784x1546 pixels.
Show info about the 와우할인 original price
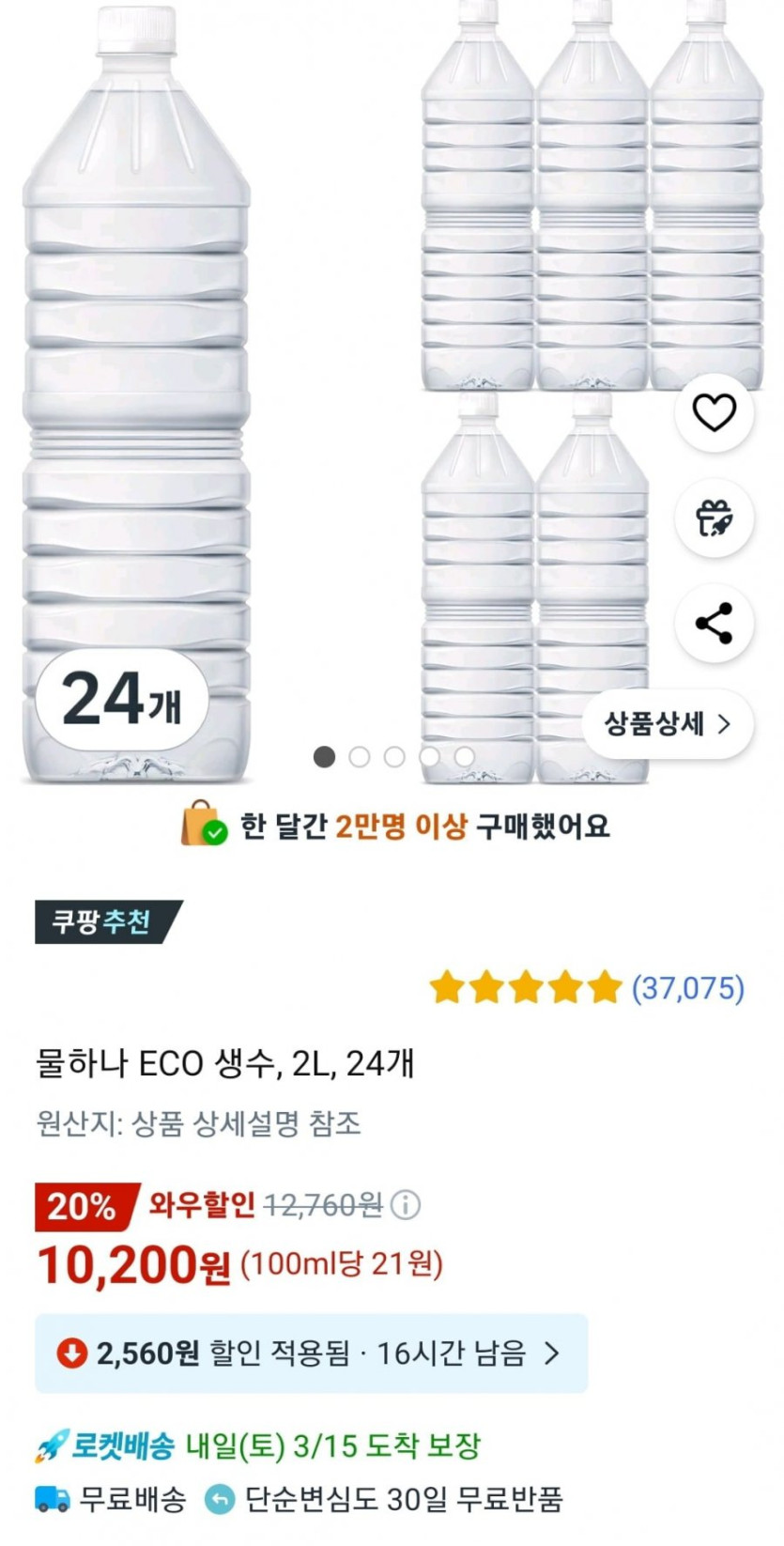coord(406,1204)
